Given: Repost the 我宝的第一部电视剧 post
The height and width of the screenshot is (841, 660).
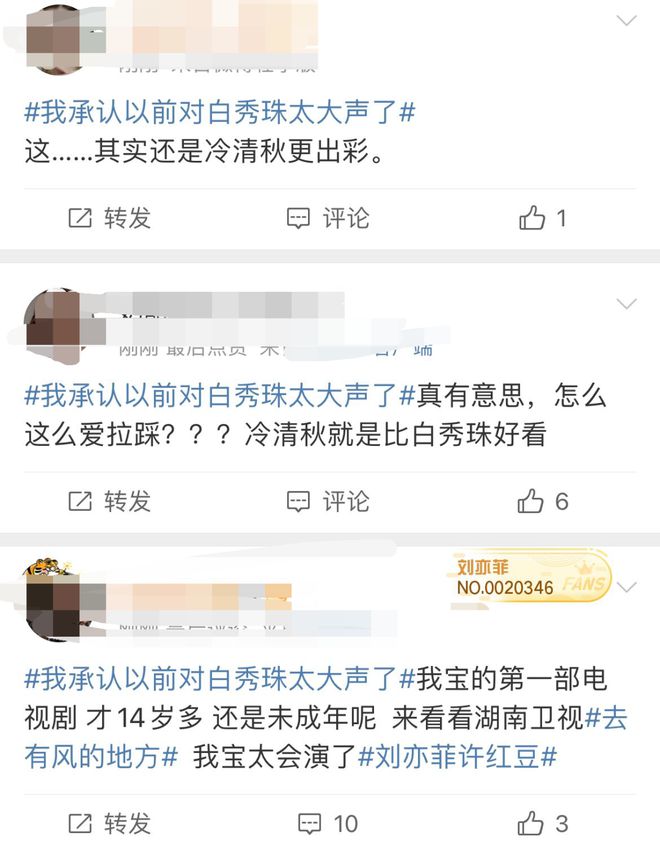Looking at the screenshot, I should [108, 823].
